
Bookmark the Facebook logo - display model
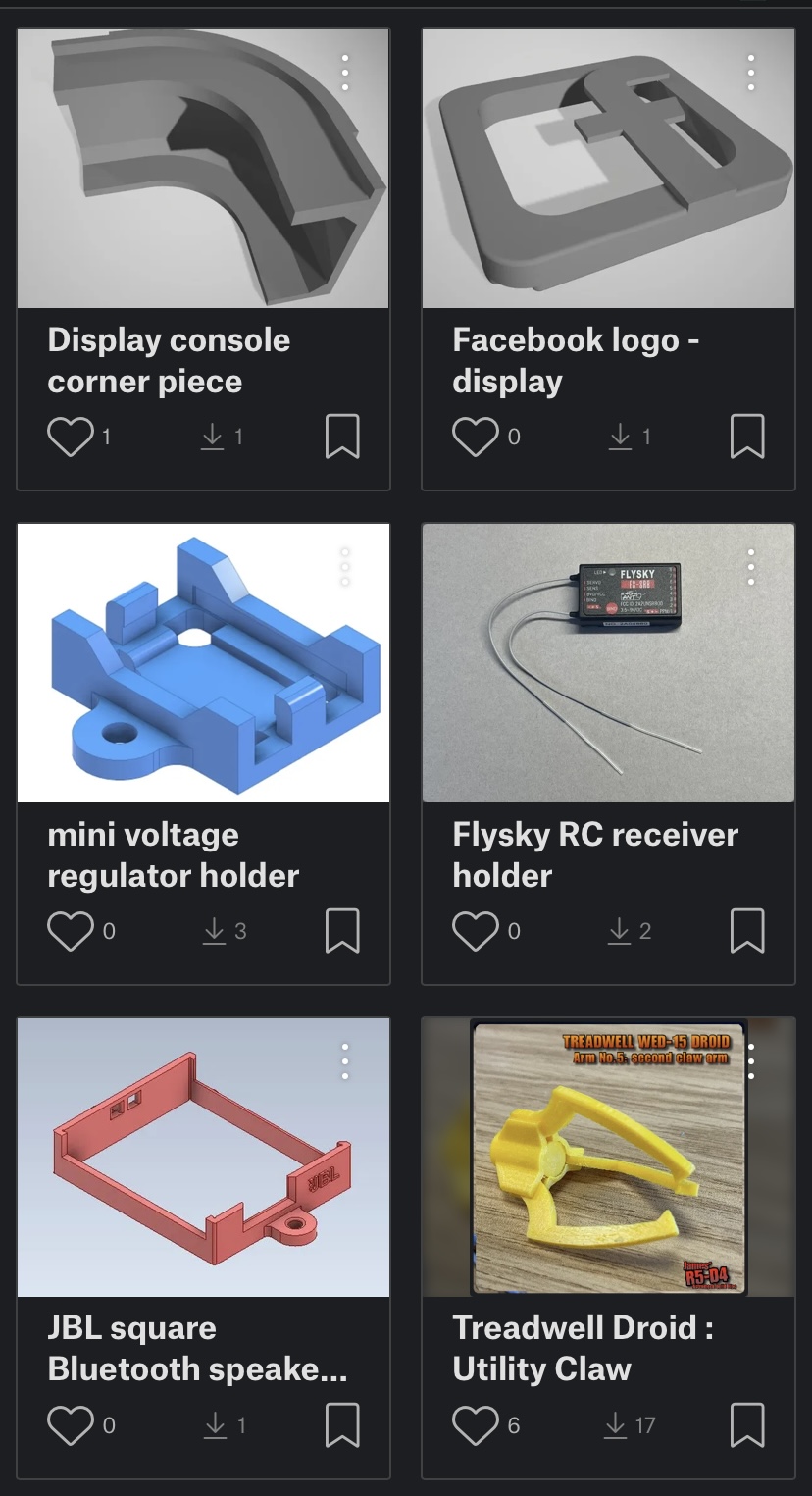pos(747,437)
